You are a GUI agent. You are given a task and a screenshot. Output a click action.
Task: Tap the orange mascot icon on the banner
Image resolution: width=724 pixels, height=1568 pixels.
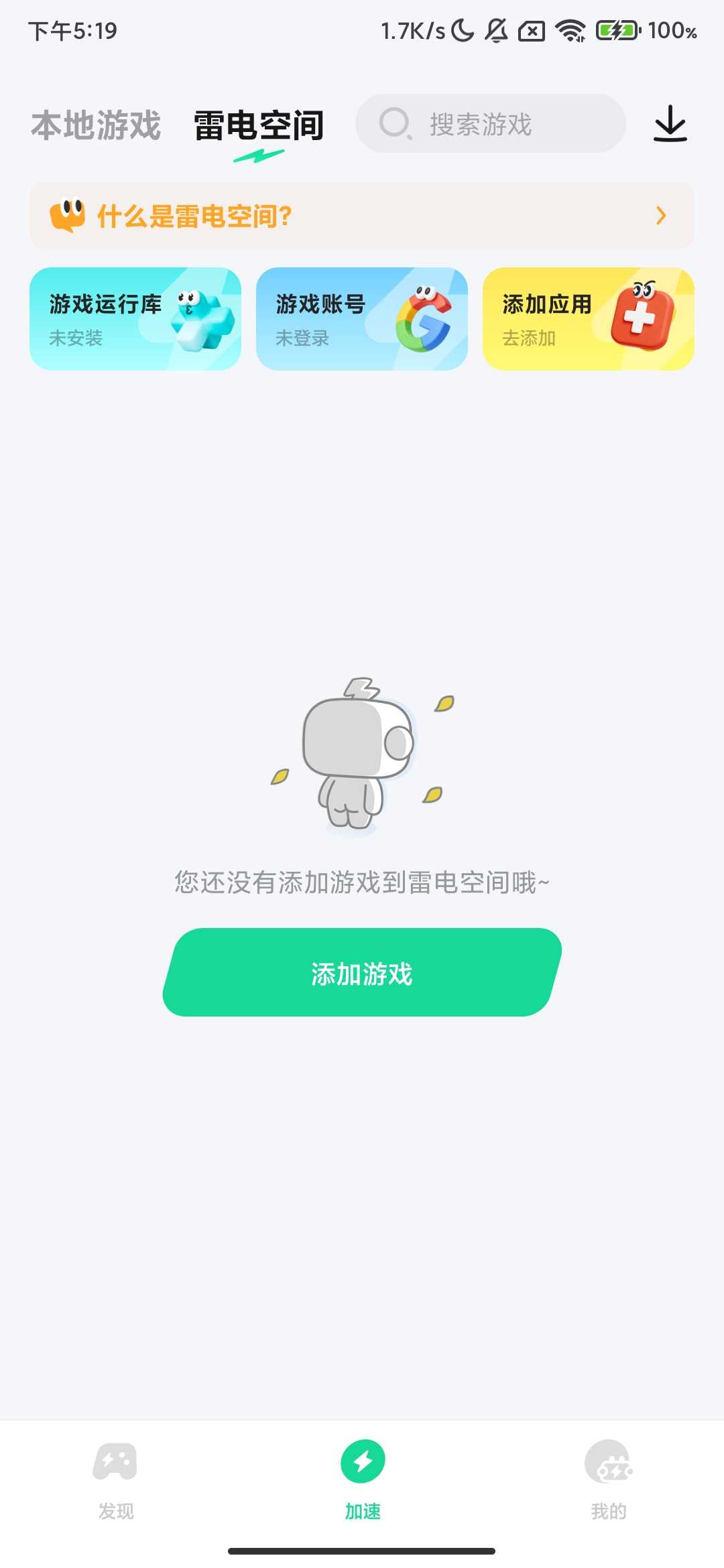click(66, 214)
